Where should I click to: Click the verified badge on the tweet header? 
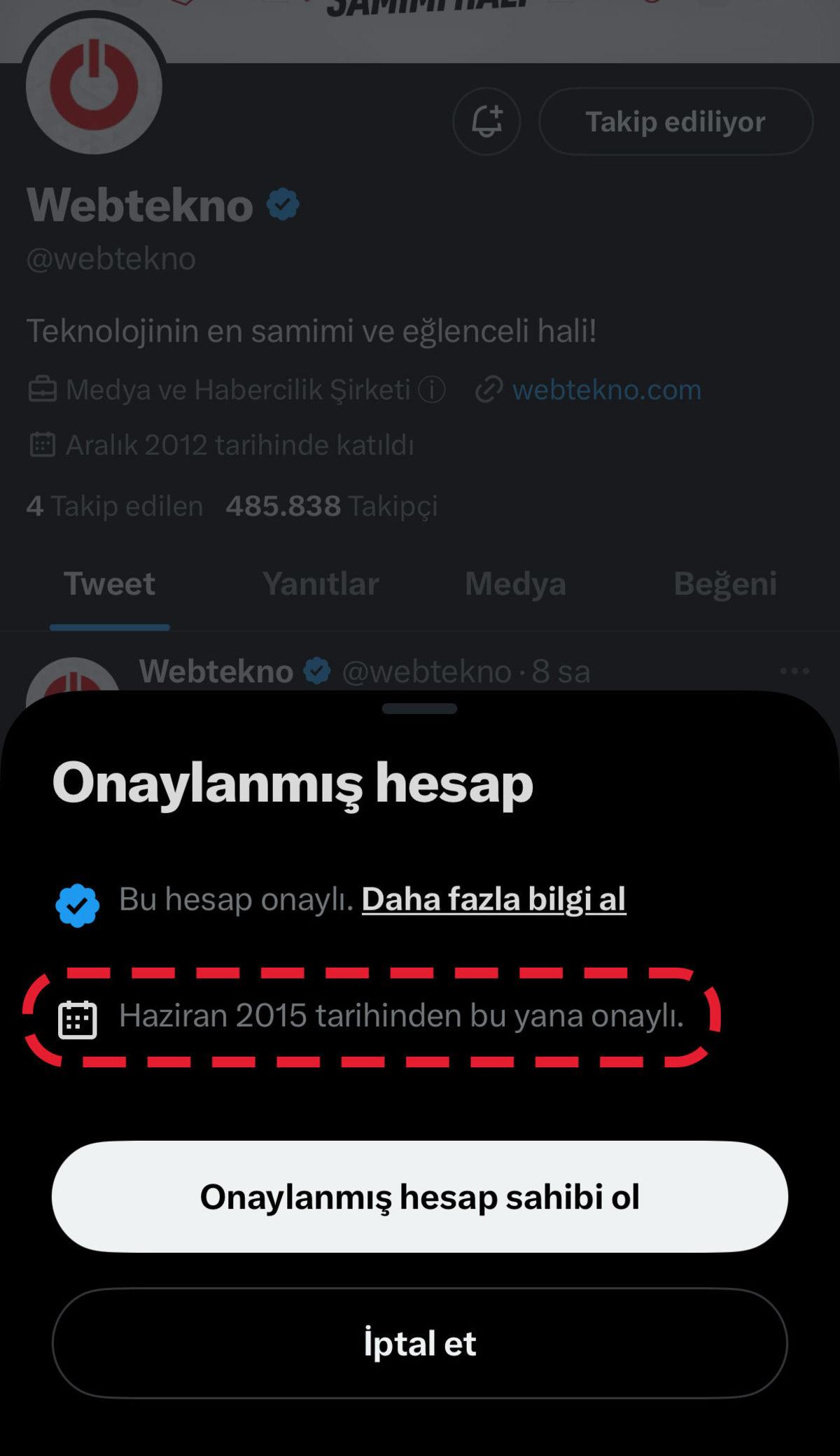(x=317, y=670)
